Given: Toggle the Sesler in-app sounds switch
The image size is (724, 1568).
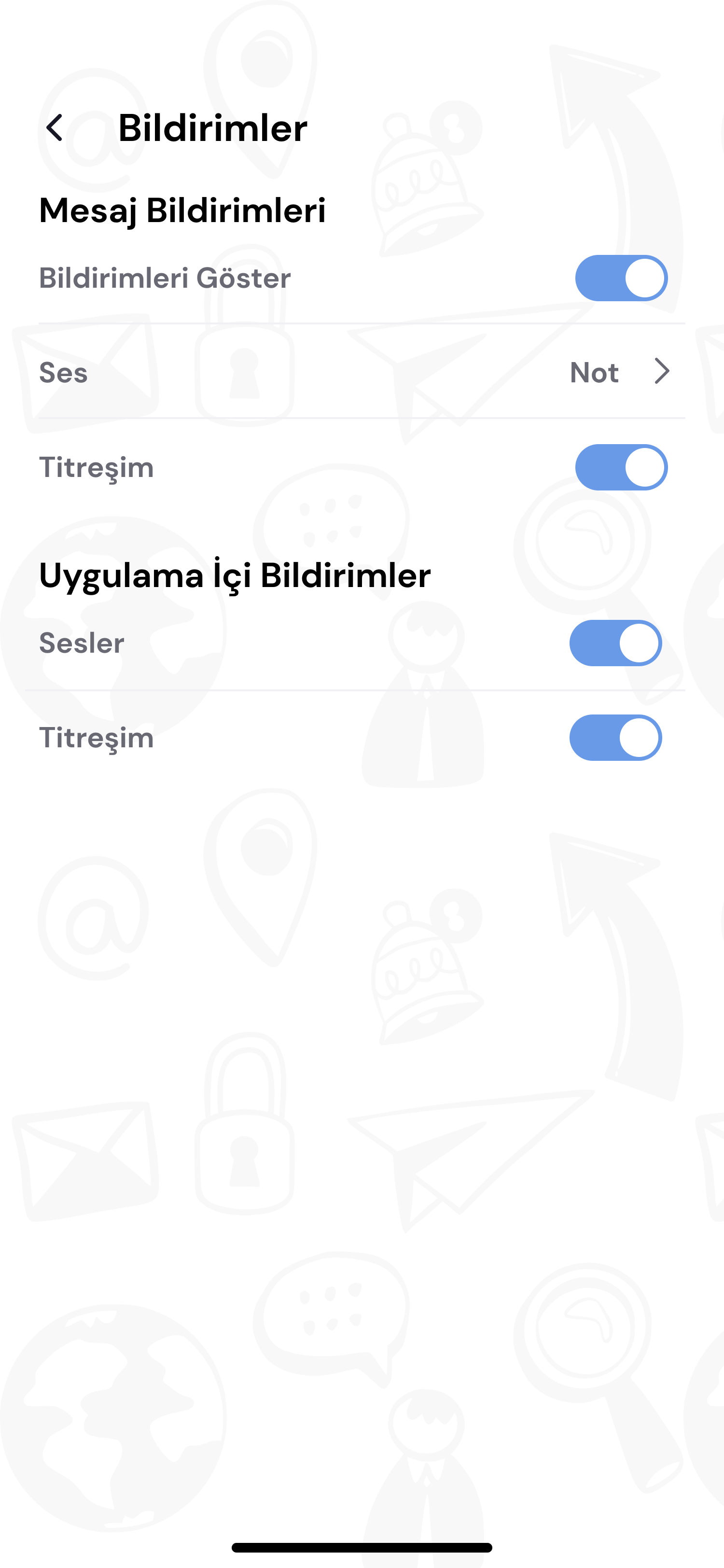Looking at the screenshot, I should coord(615,643).
